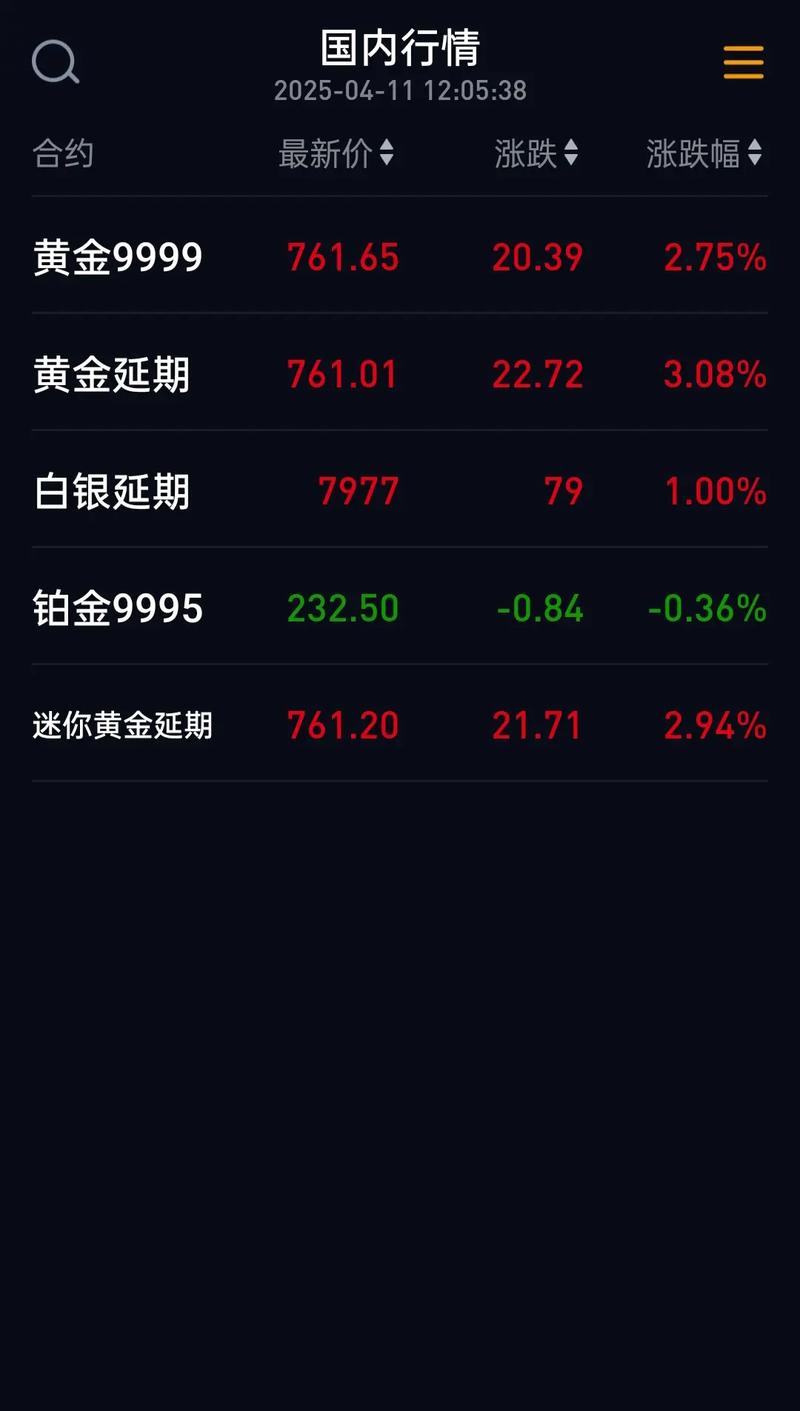
Task: Toggle change sorting on the 涨跌 column
Action: pos(572,154)
